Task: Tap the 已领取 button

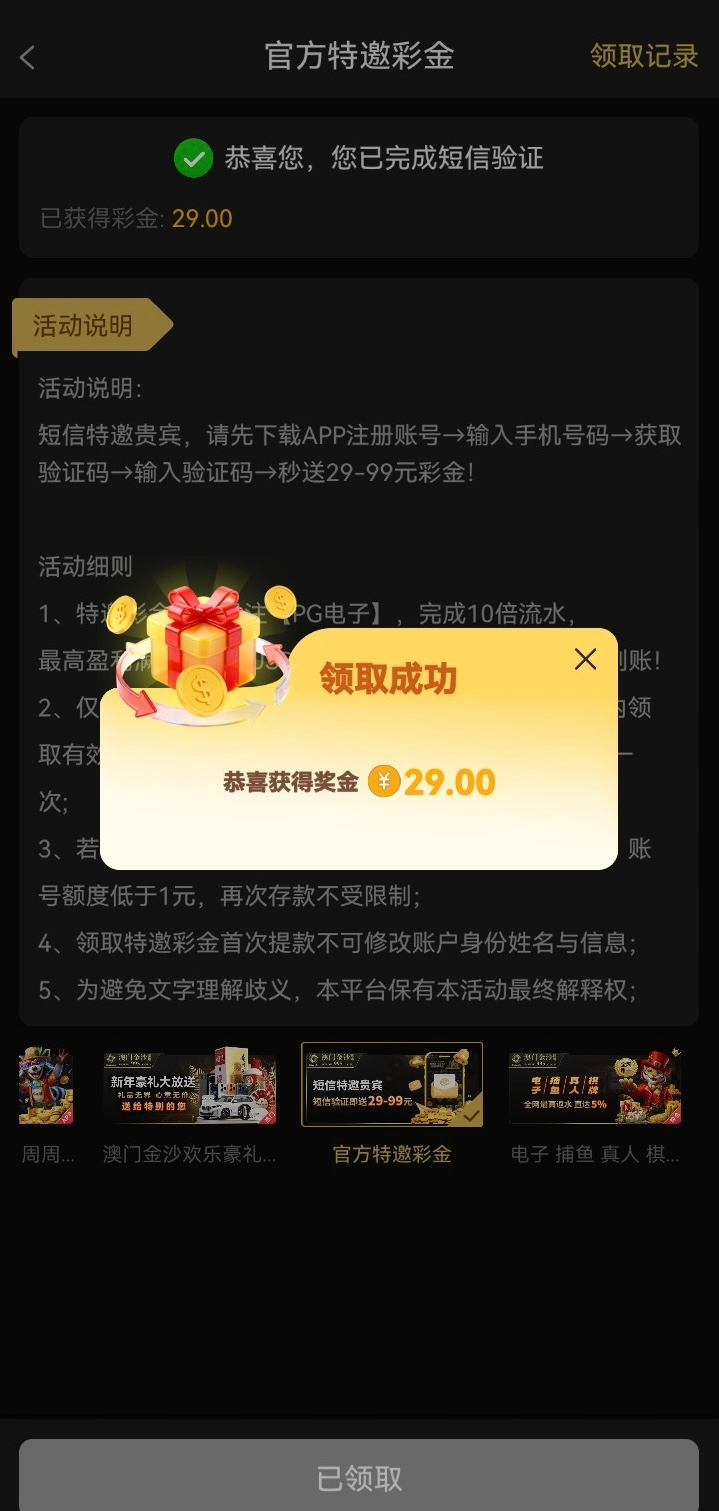Action: point(359,1477)
